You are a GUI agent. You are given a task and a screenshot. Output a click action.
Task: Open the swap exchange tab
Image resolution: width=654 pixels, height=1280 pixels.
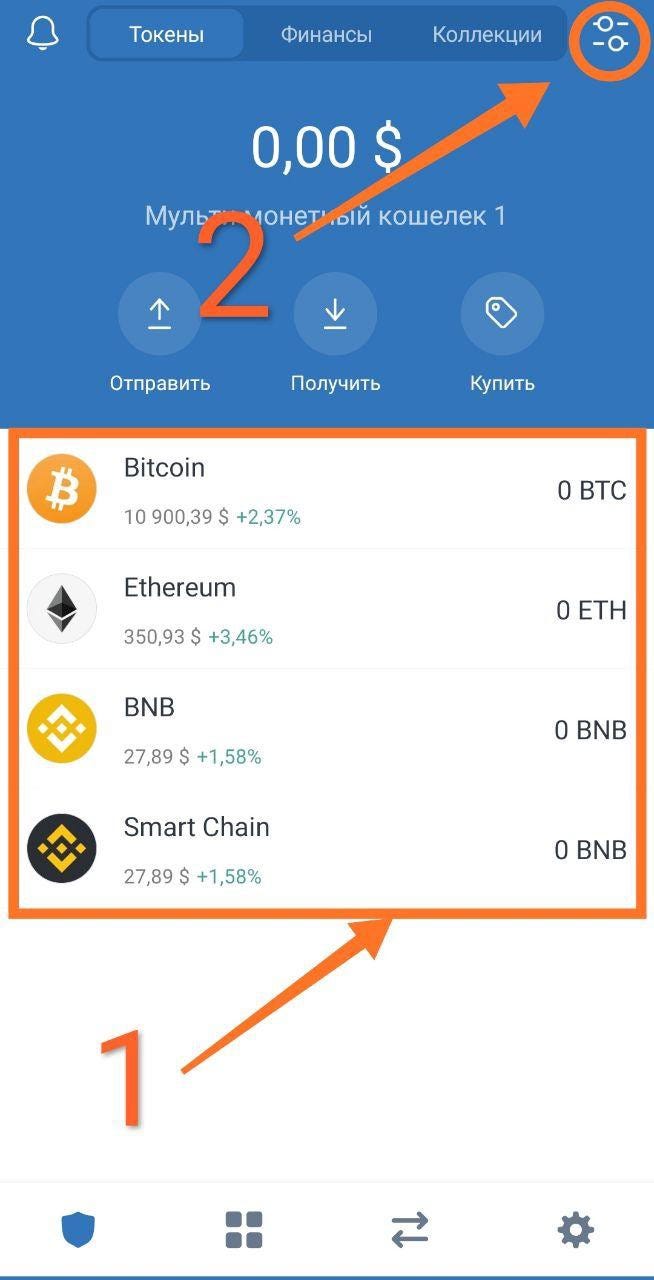pyautogui.click(x=410, y=1229)
